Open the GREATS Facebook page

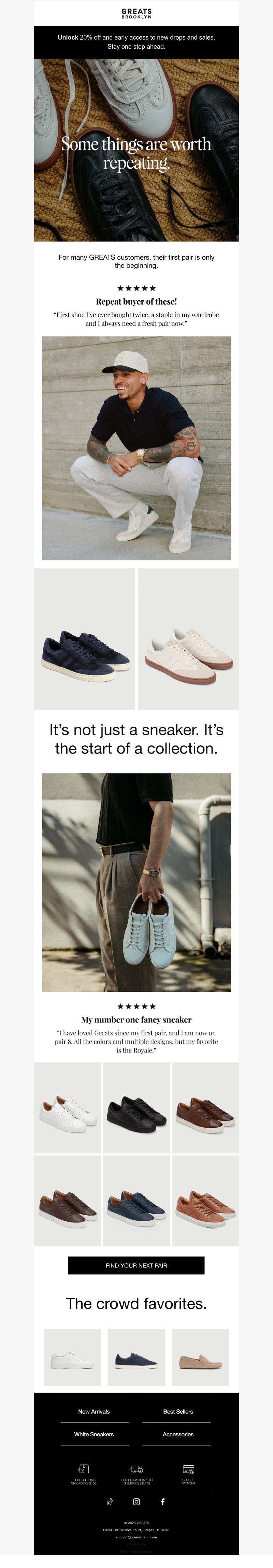coord(163,1502)
